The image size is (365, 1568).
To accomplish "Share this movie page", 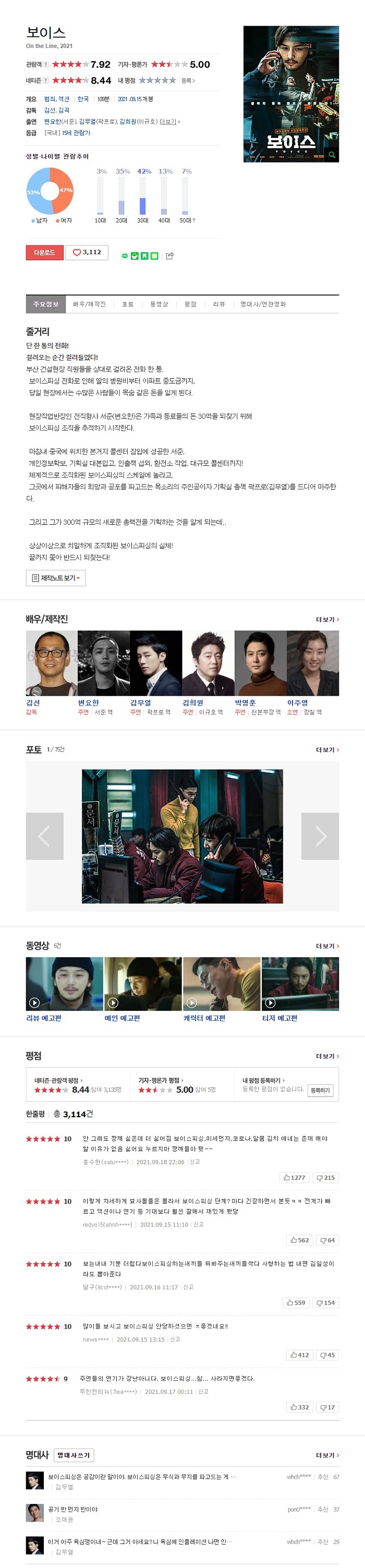I will click(170, 256).
